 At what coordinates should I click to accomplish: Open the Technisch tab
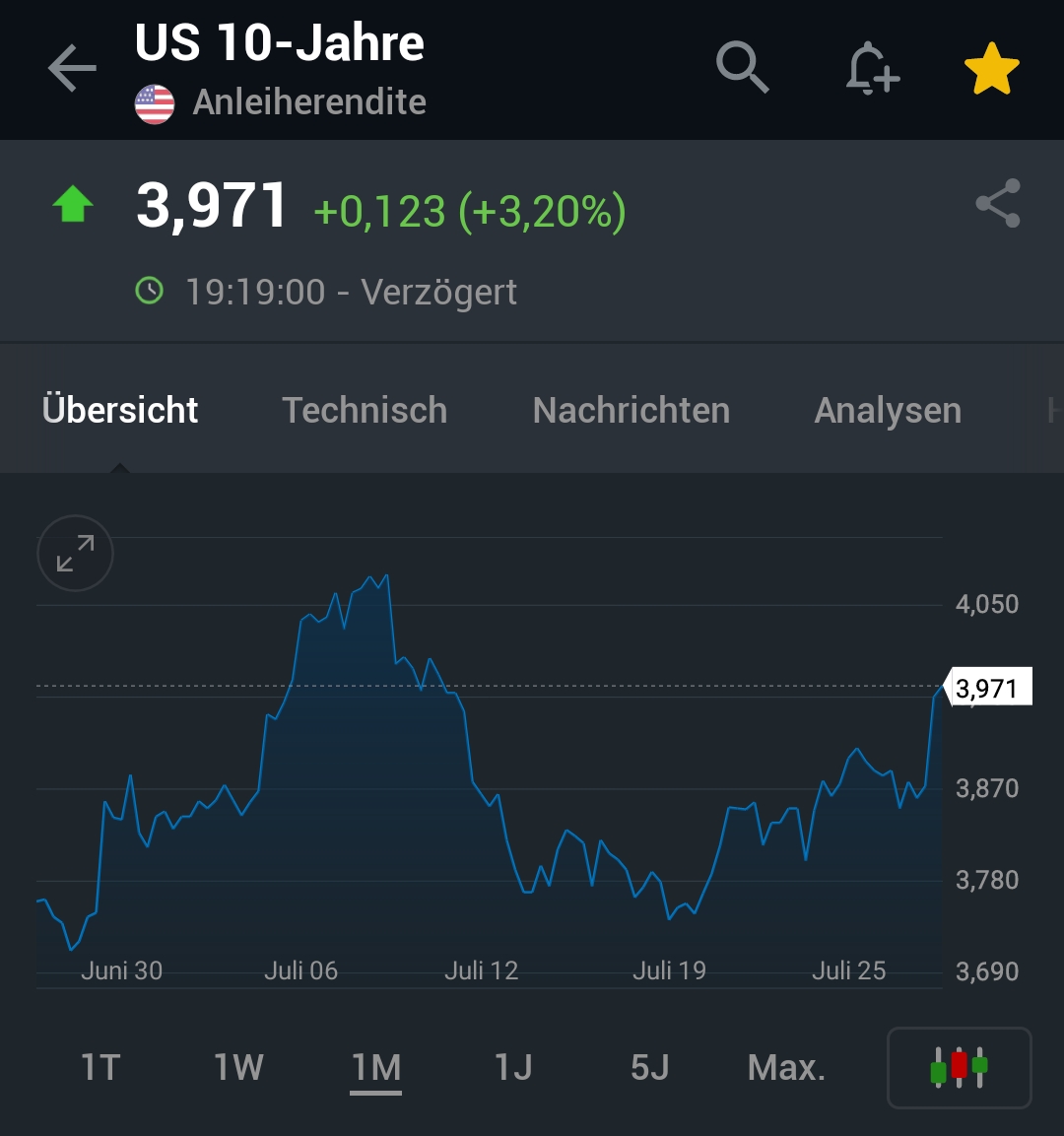(x=365, y=409)
